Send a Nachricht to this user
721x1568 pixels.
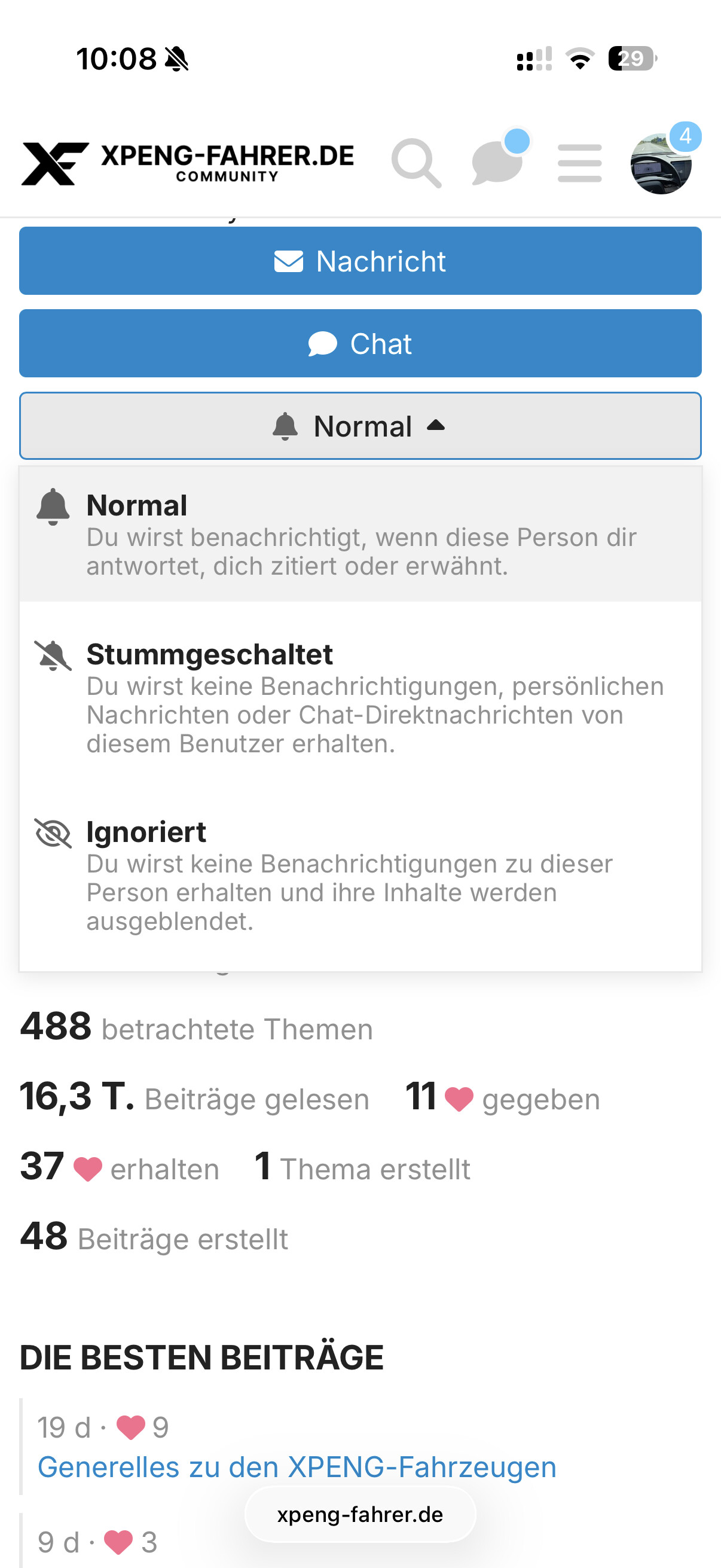pyautogui.click(x=360, y=261)
